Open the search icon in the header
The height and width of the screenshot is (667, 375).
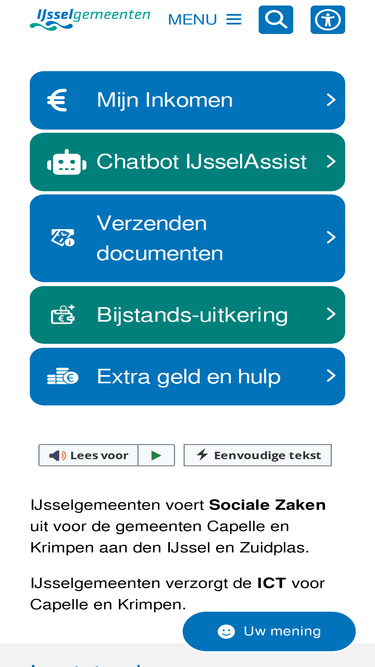(x=276, y=20)
